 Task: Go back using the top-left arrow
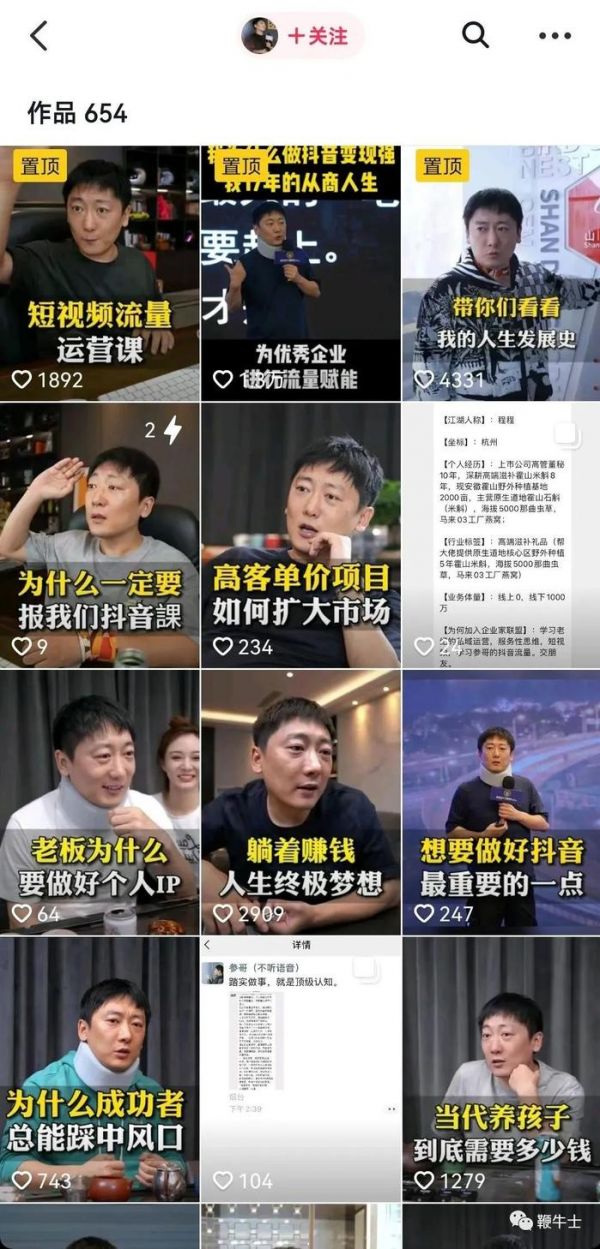pos(39,36)
